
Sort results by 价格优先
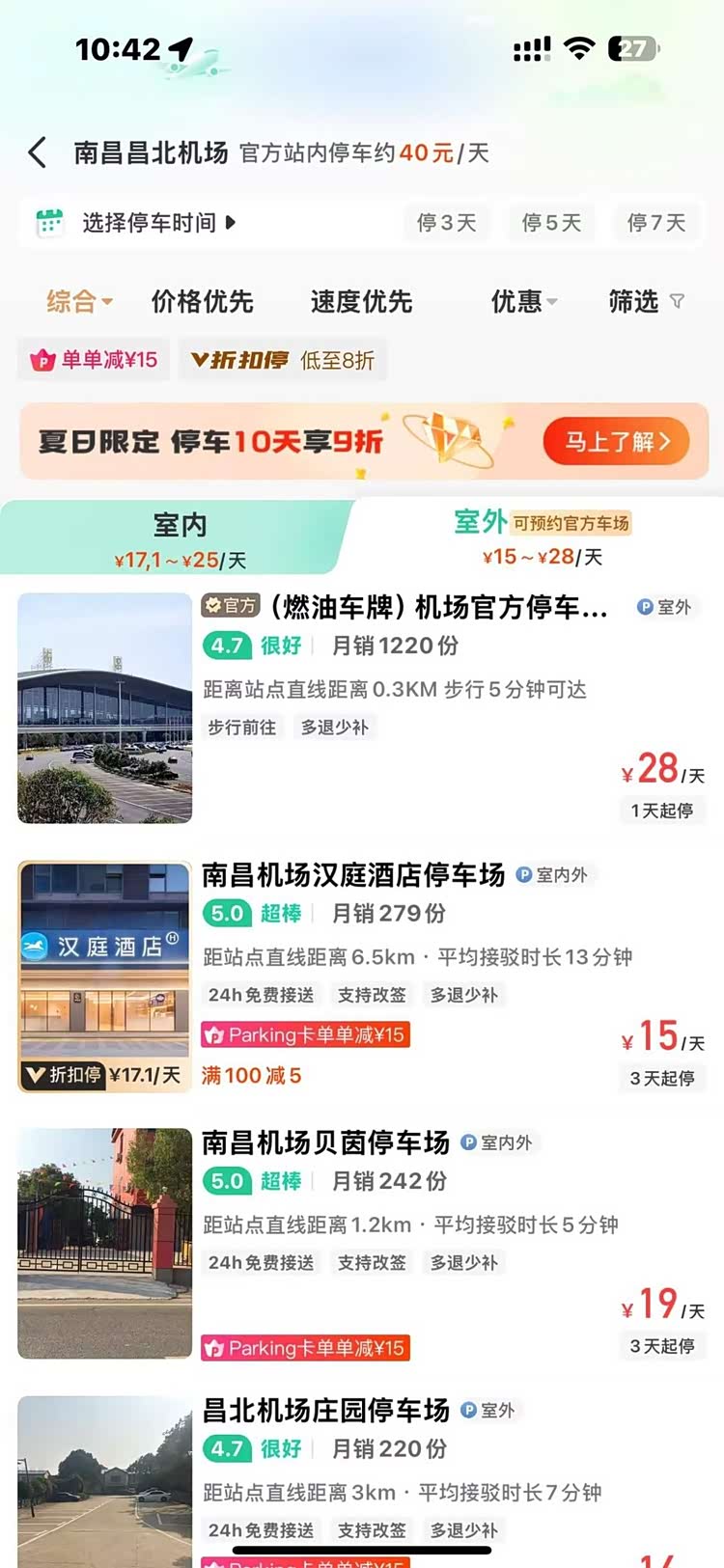[x=202, y=302]
